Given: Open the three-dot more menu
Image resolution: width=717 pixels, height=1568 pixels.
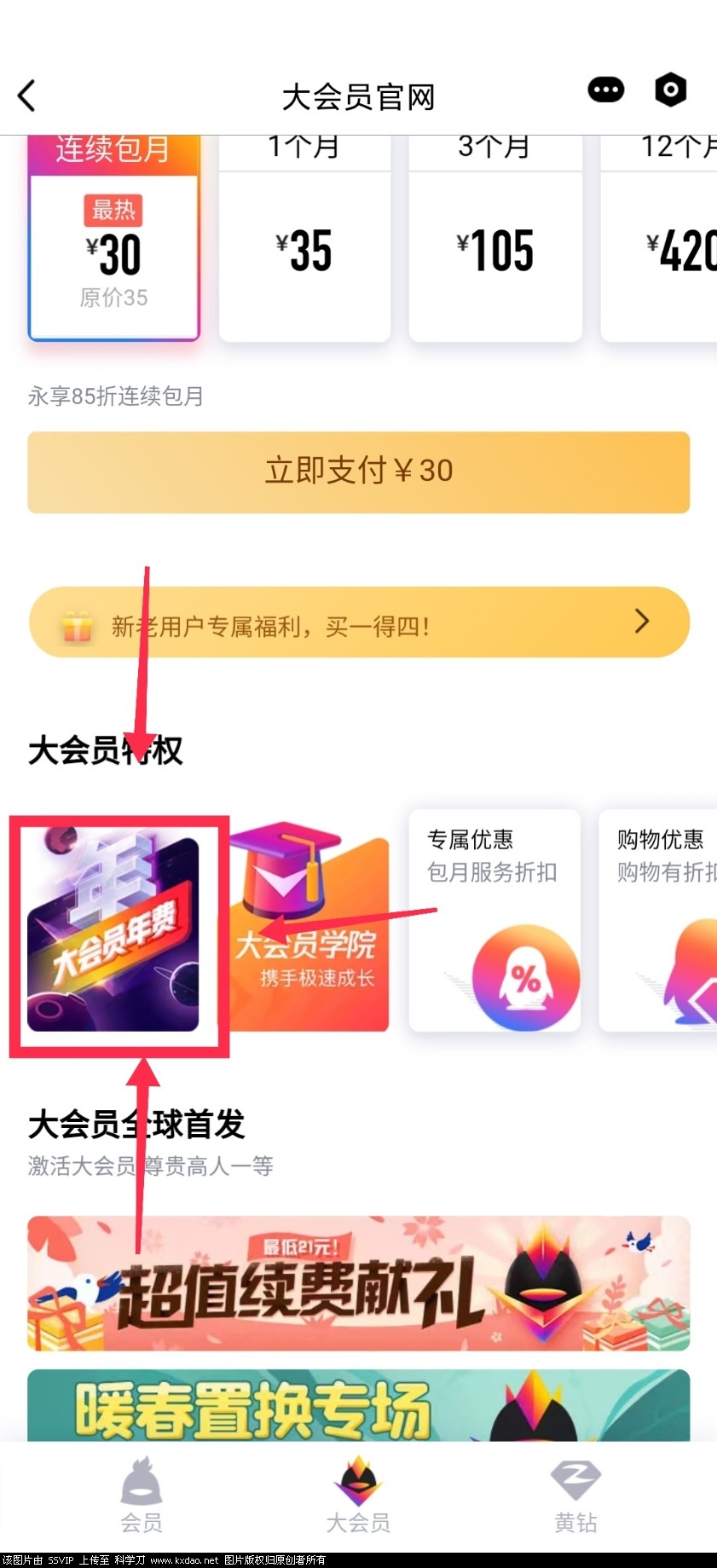Looking at the screenshot, I should coord(606,90).
